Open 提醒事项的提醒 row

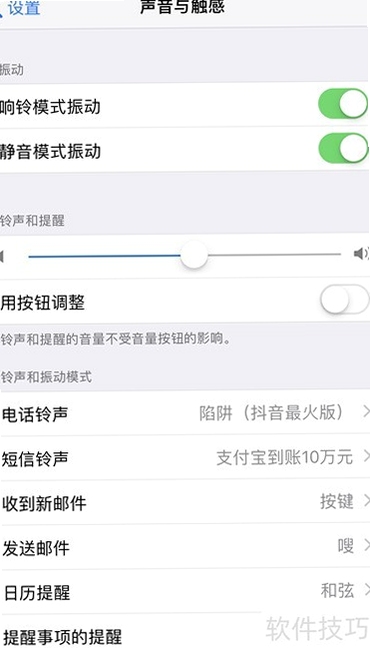[185, 636]
